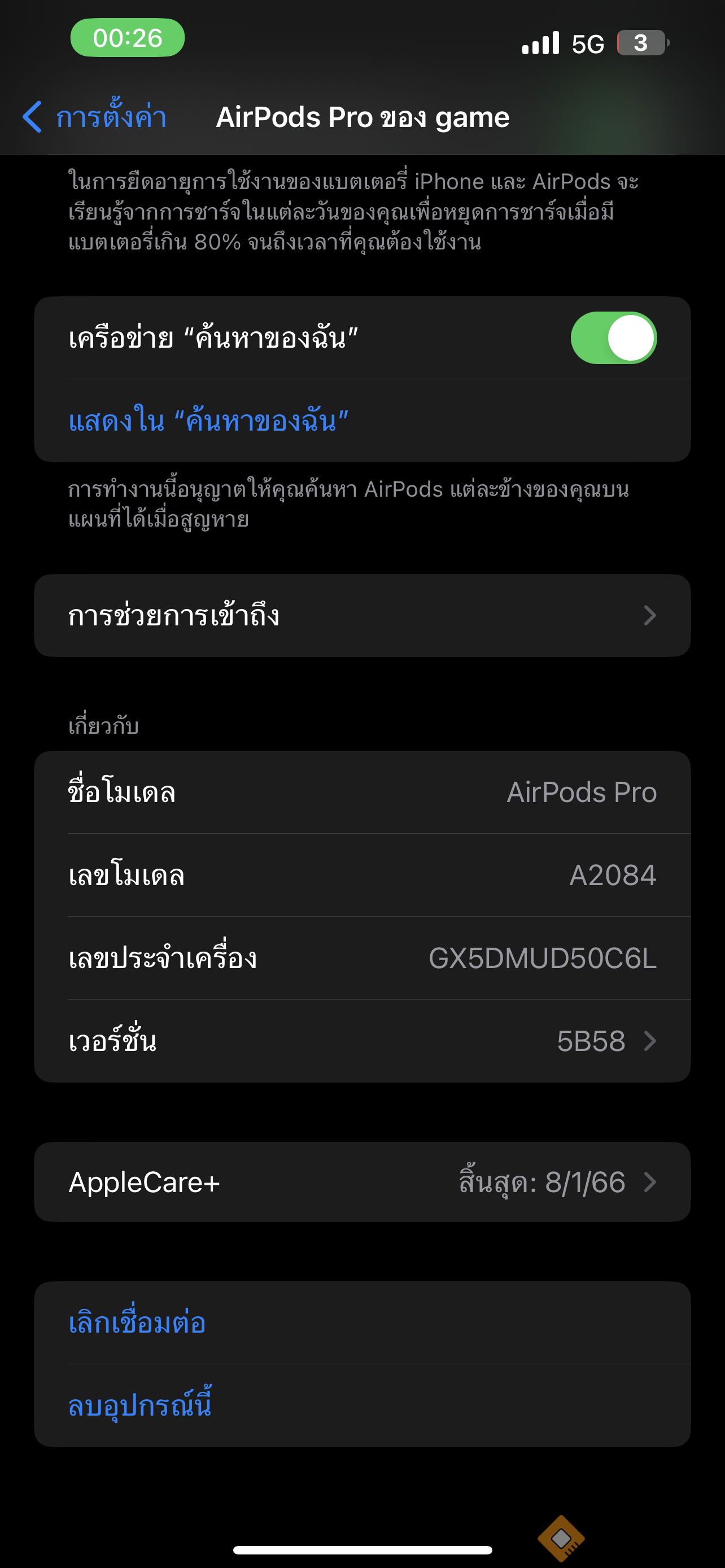Tap ลบอุปกรณ์นี้ to forget device
Image resolution: width=725 pixels, height=1568 pixels.
tap(140, 1405)
